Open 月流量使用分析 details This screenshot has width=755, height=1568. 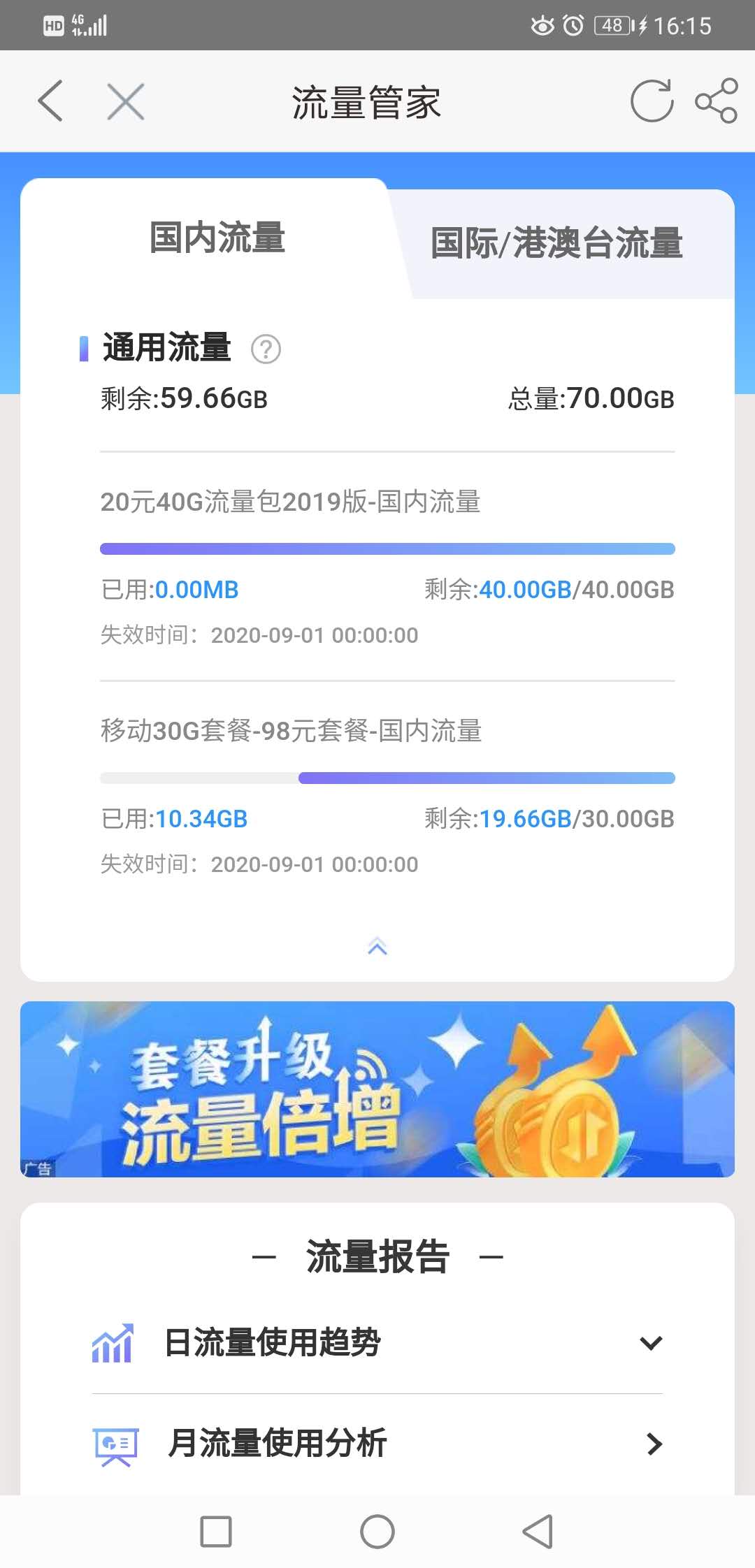coord(654,1444)
